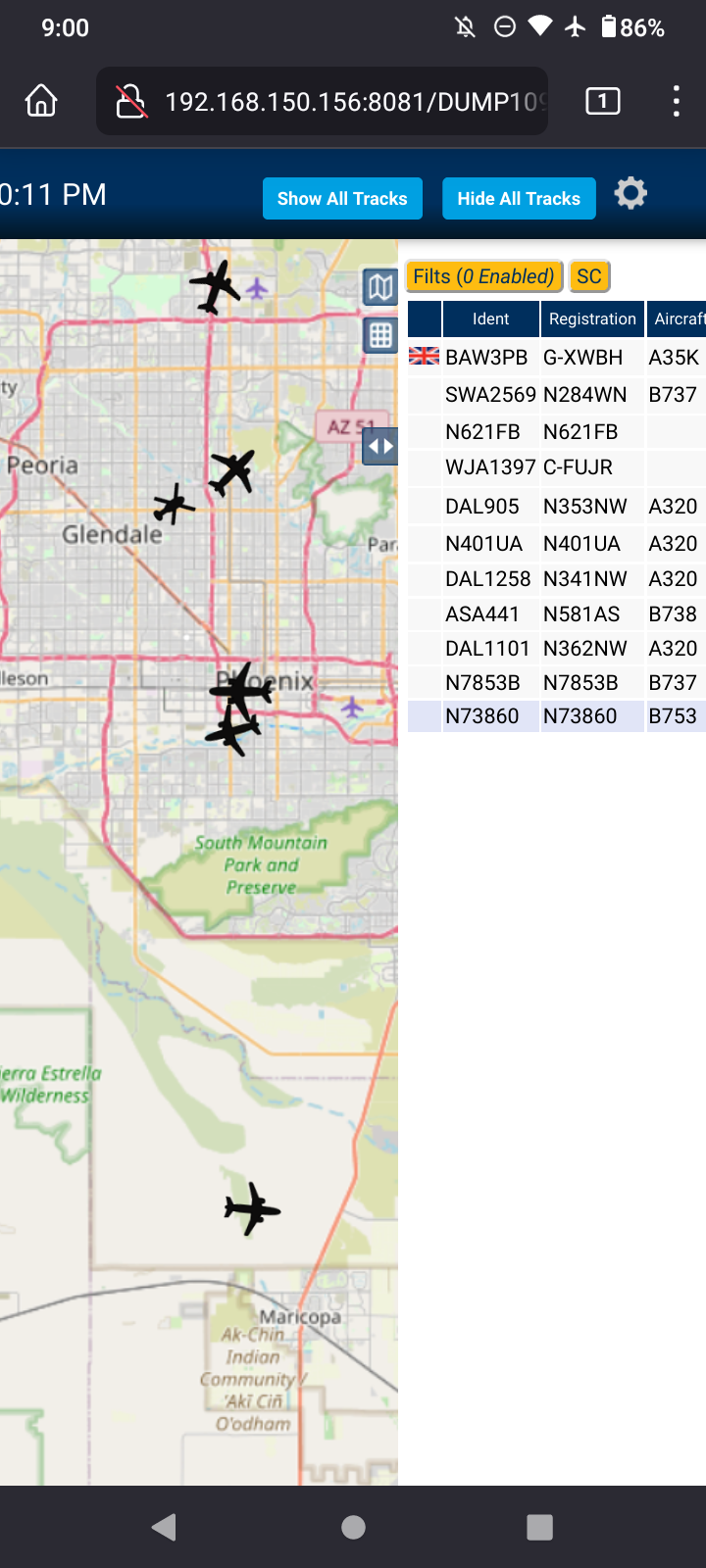The image size is (706, 1568).
Task: Select the DAL905 aircraft row
Action: point(557,507)
